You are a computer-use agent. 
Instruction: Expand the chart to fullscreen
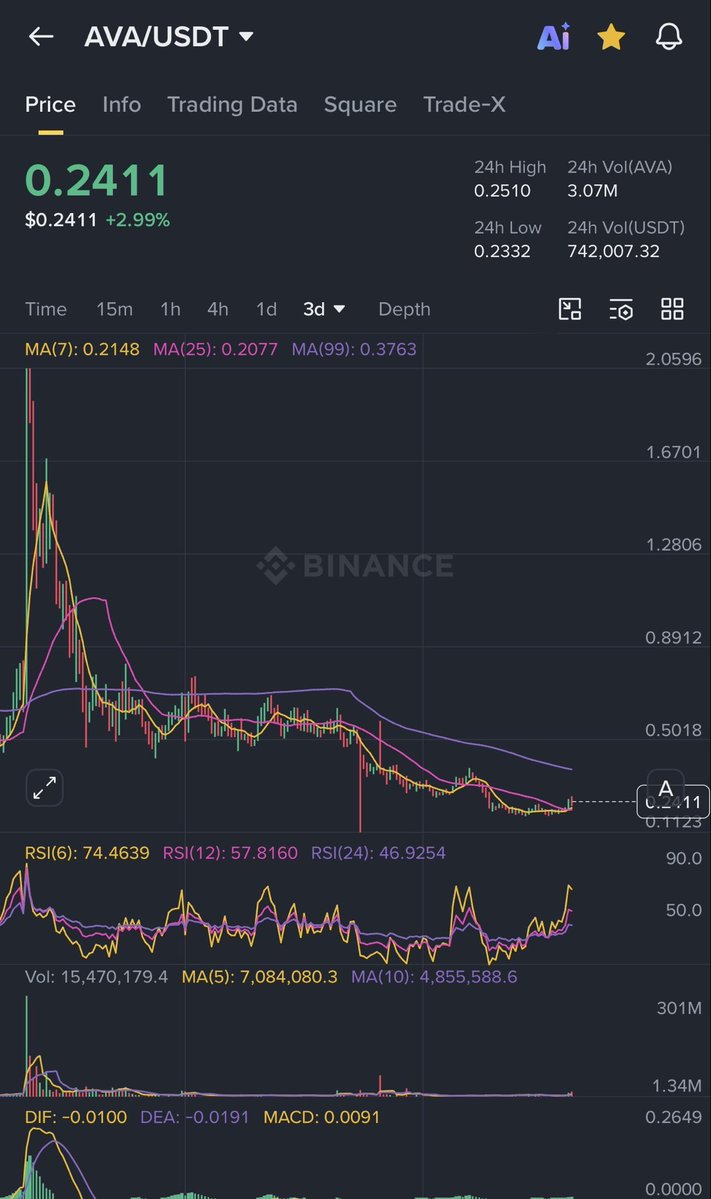[x=44, y=789]
